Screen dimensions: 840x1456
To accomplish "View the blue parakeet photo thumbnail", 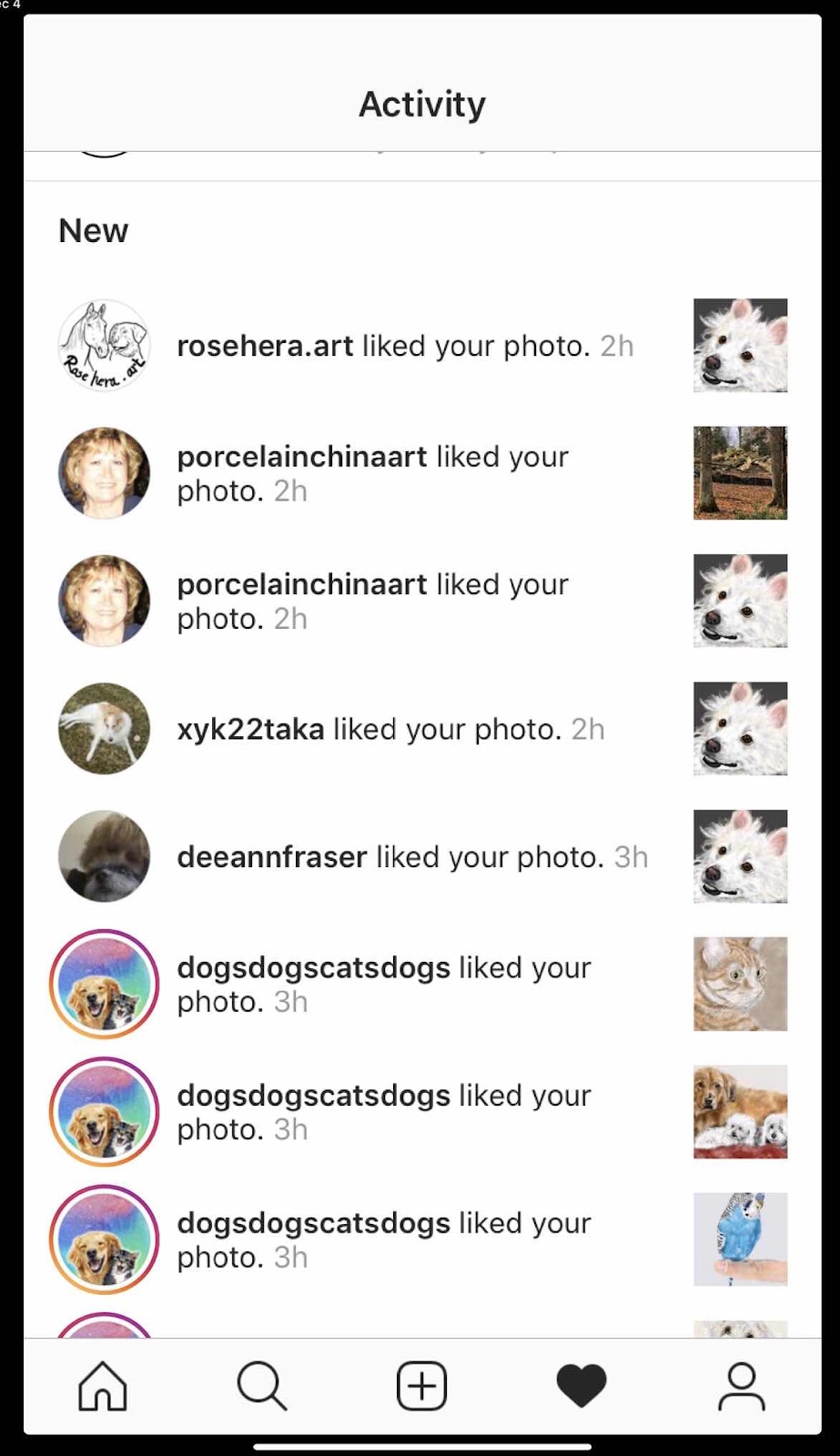I will tap(740, 1239).
